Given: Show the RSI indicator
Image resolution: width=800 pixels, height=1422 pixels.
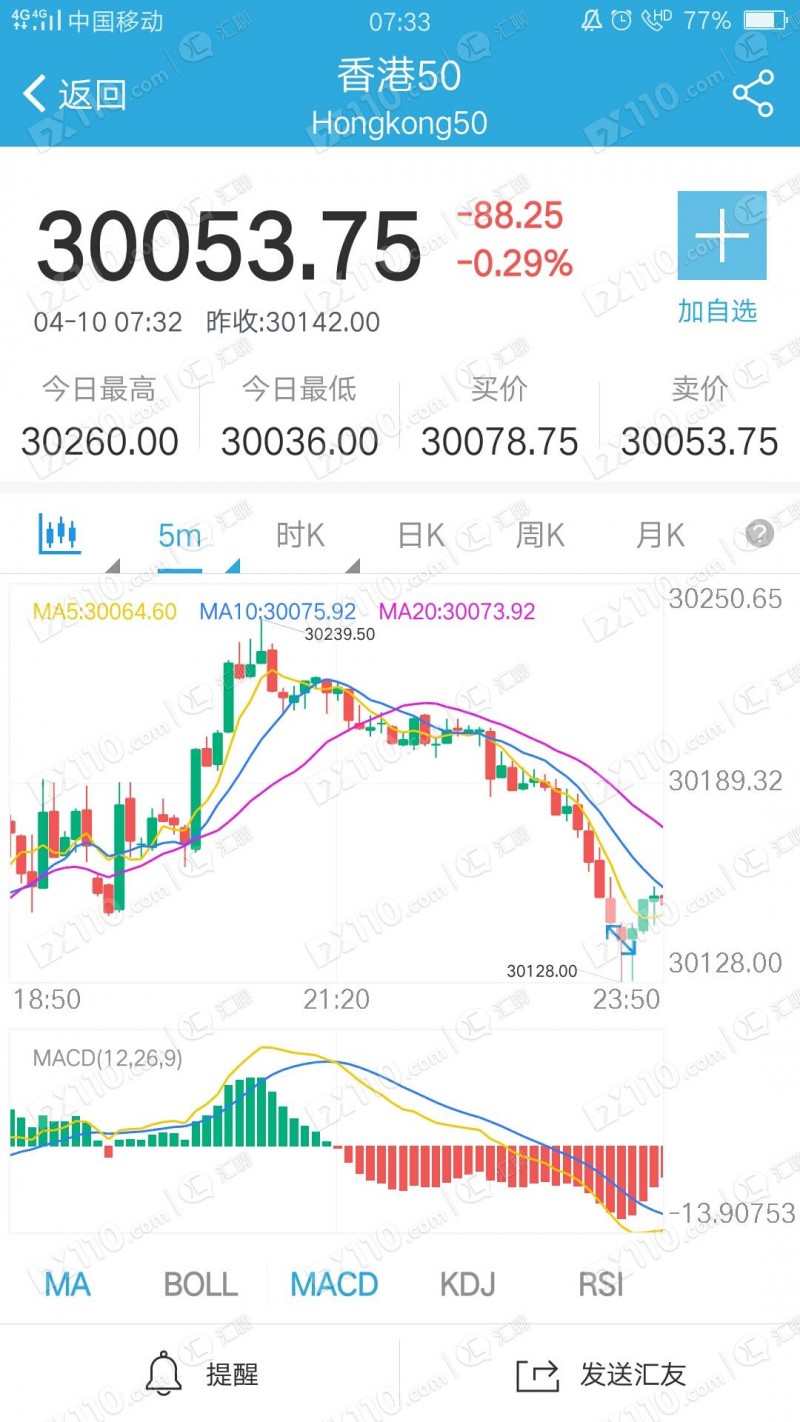Looking at the screenshot, I should 600,1284.
